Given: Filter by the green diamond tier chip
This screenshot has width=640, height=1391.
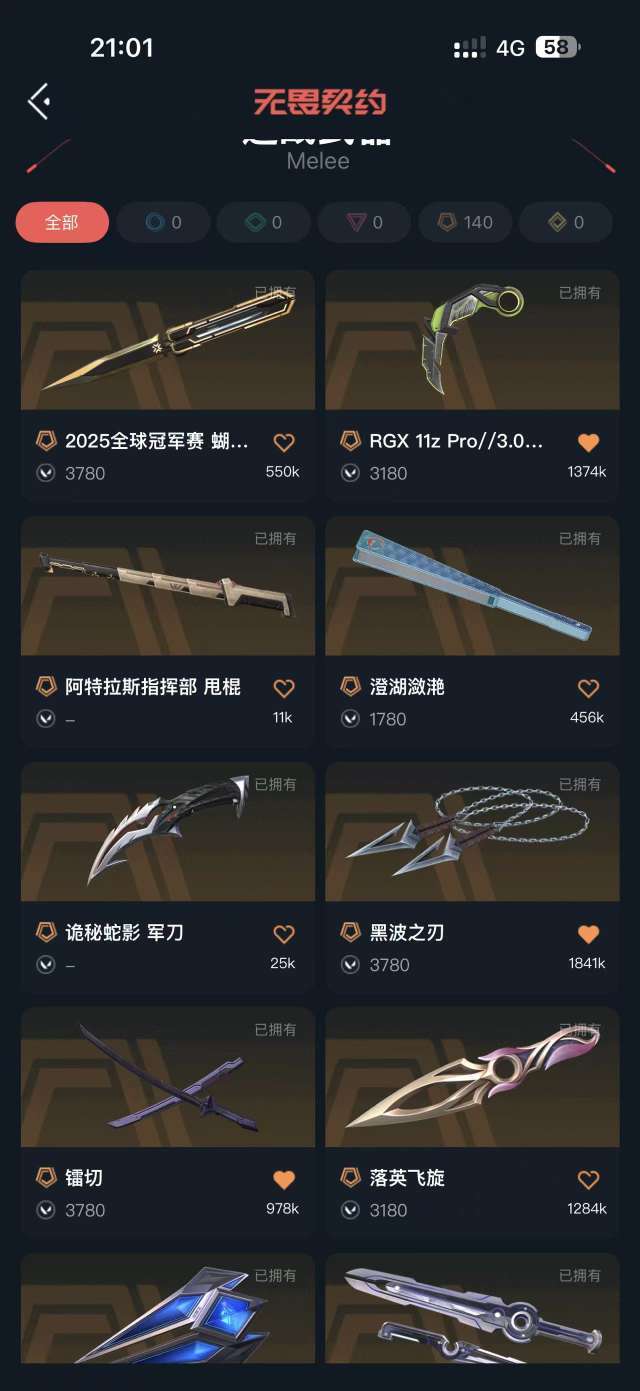Looking at the screenshot, I should click(x=264, y=222).
